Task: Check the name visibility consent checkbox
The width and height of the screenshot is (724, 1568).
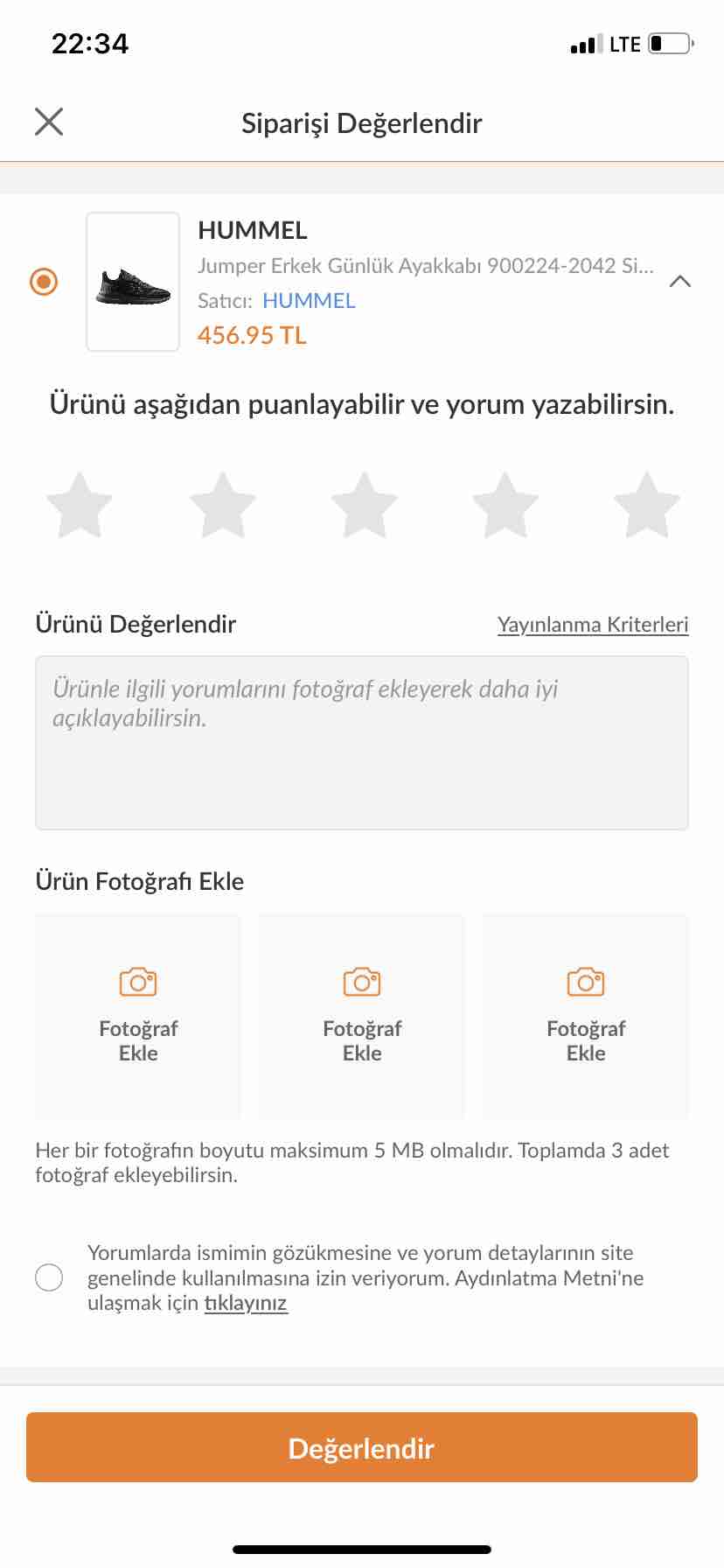Action: (x=49, y=1277)
